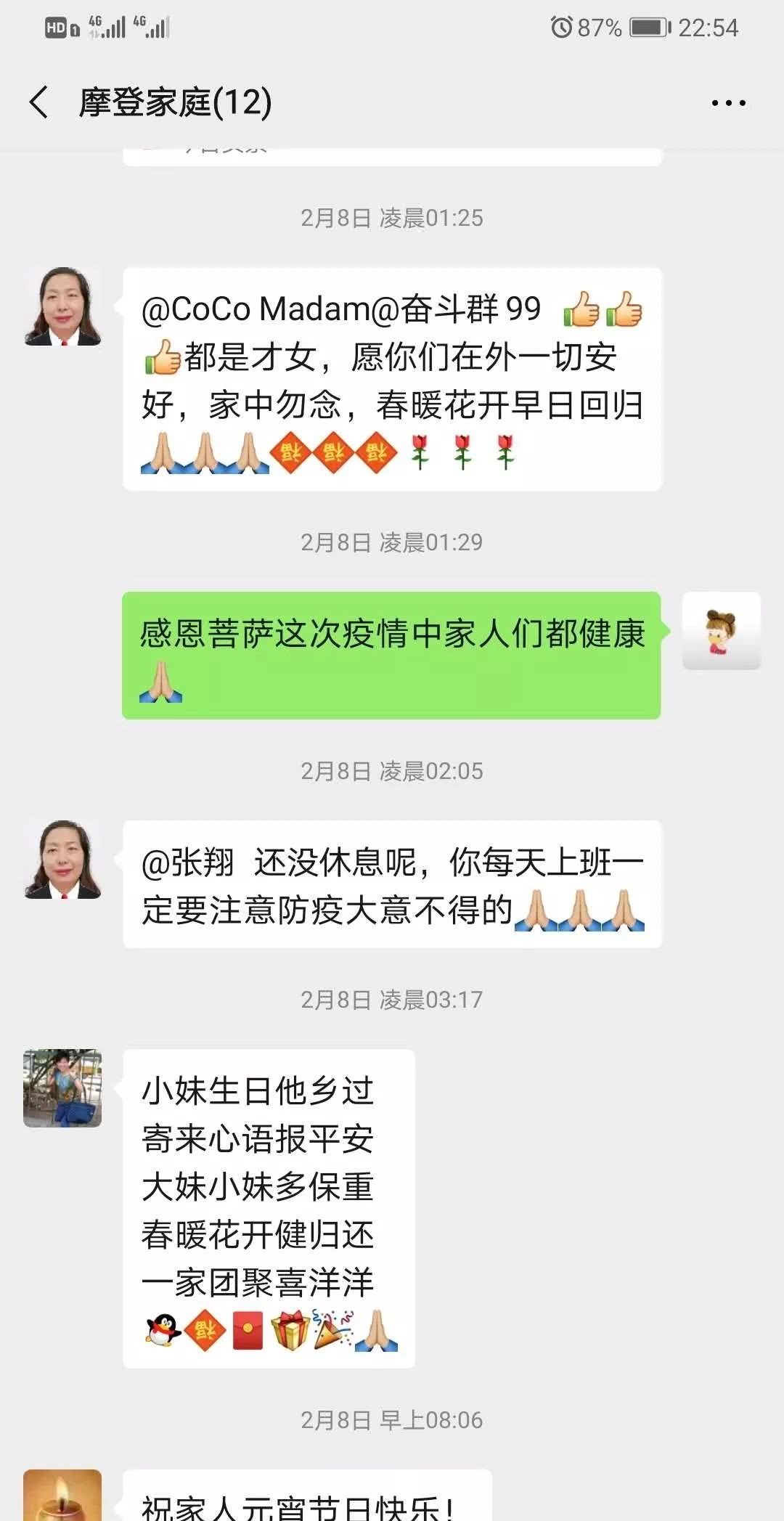Go back from 摩登家庭 group chat

click(x=40, y=102)
